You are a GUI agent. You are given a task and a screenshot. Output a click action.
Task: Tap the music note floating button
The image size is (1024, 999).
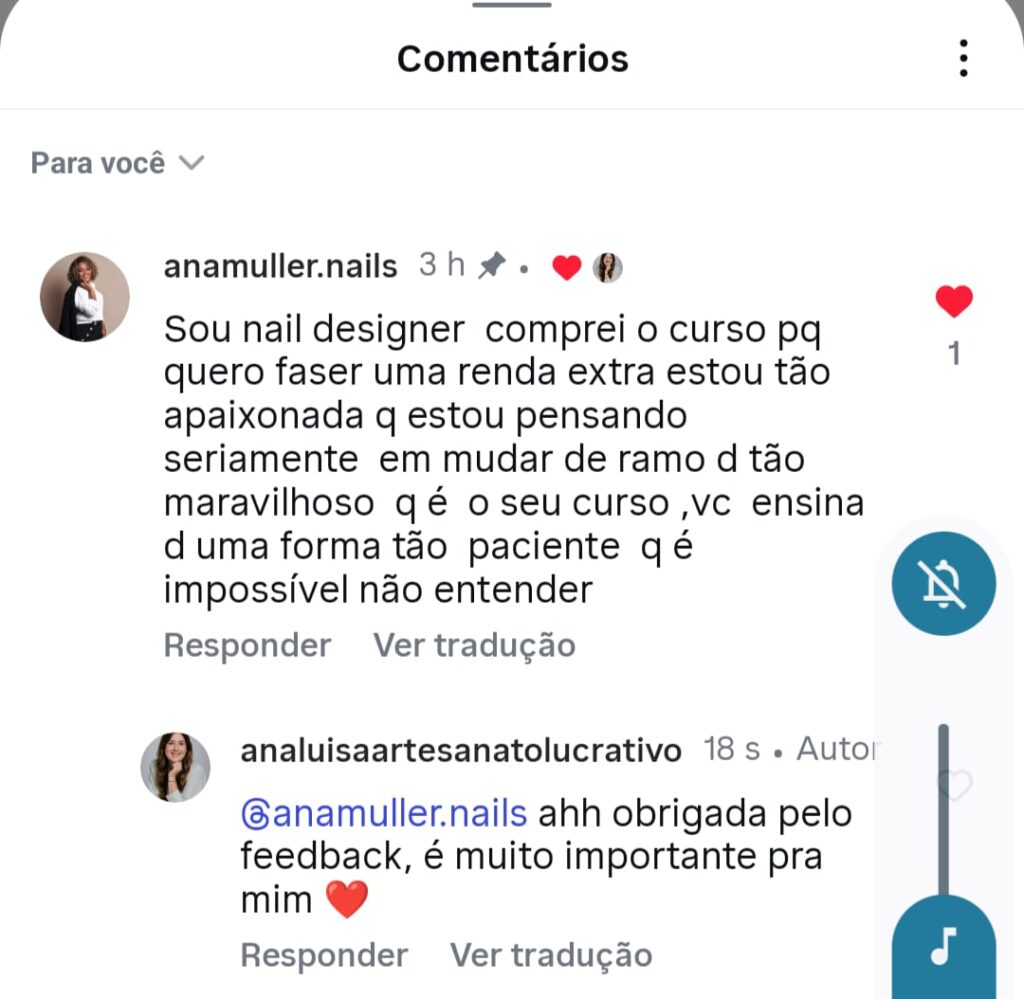pyautogui.click(x=943, y=945)
